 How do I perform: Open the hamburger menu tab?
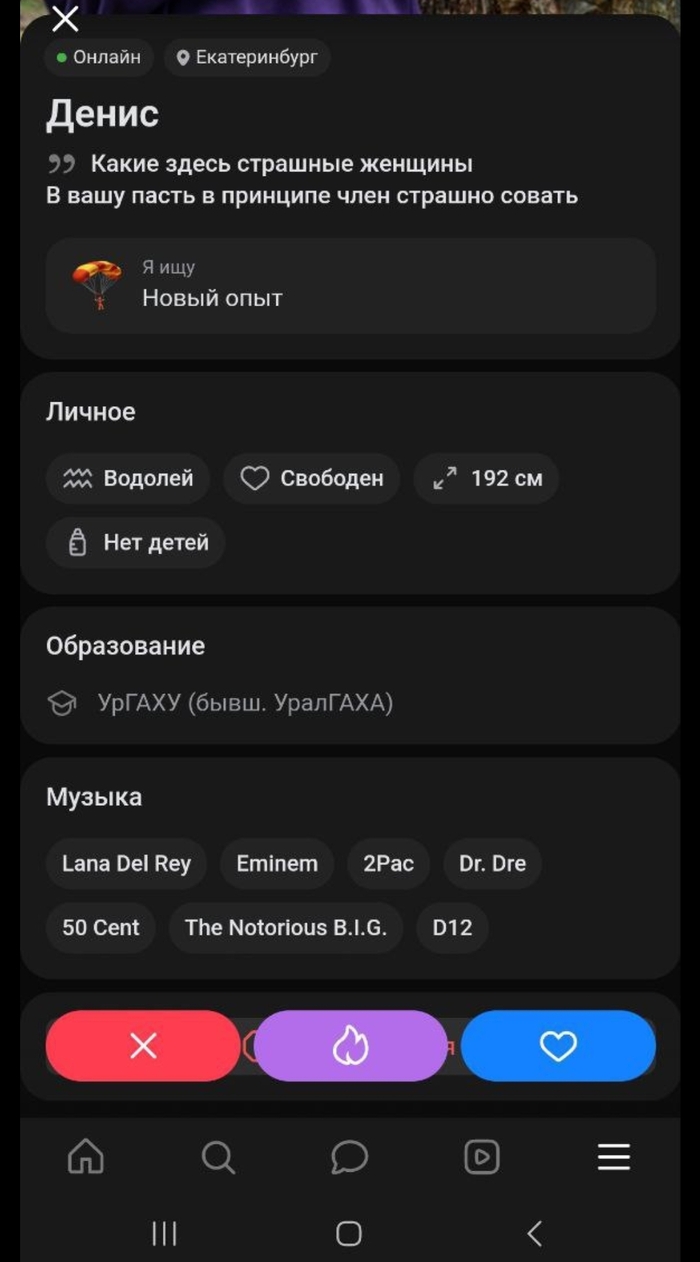(x=613, y=1158)
